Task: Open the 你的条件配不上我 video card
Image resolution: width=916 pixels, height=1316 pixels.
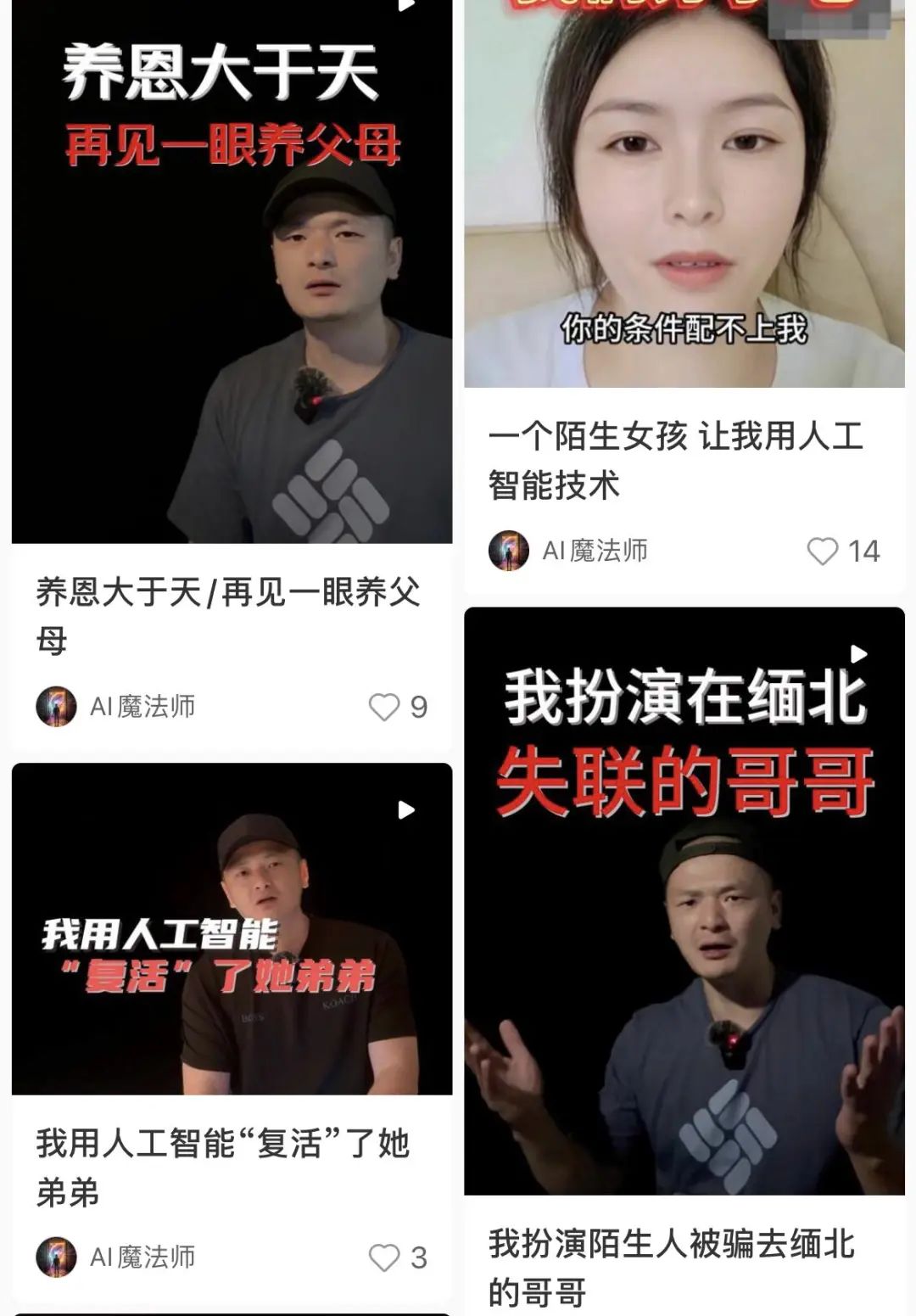Action: coord(684,195)
